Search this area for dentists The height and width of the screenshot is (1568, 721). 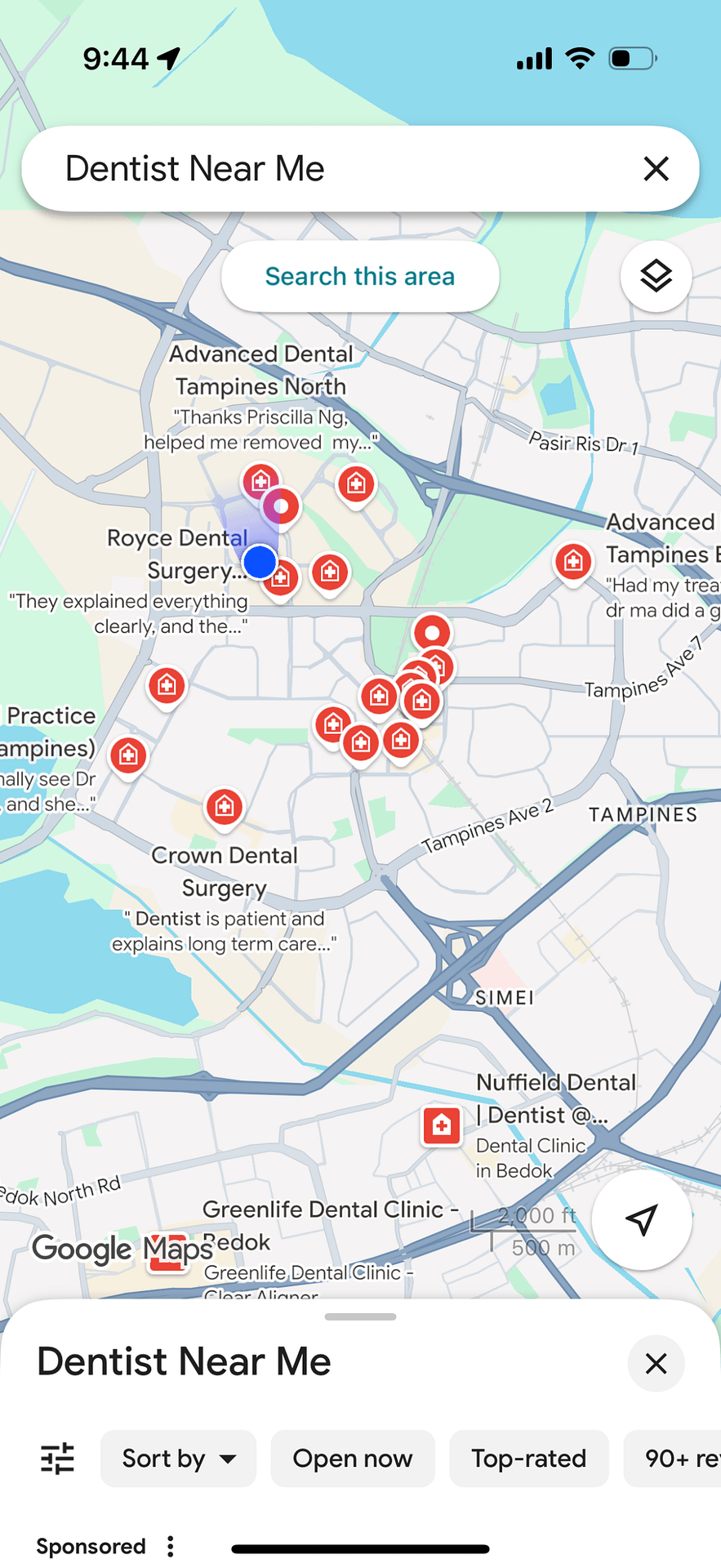click(360, 276)
